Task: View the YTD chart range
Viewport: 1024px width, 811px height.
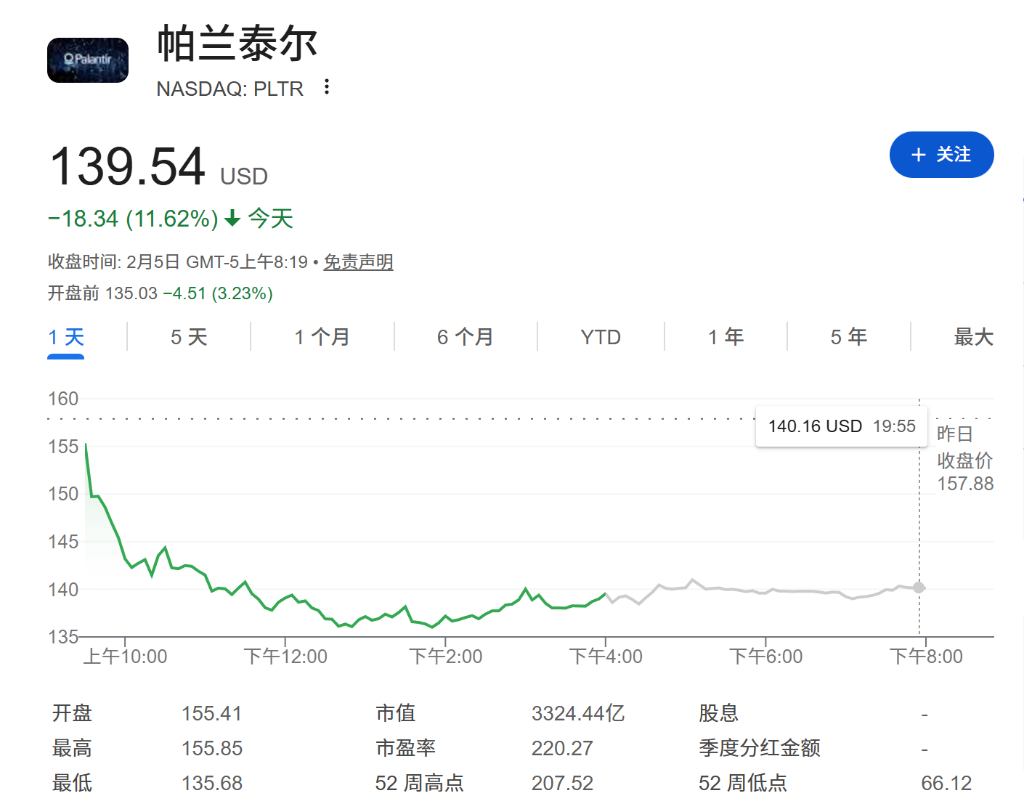Action: (x=600, y=337)
